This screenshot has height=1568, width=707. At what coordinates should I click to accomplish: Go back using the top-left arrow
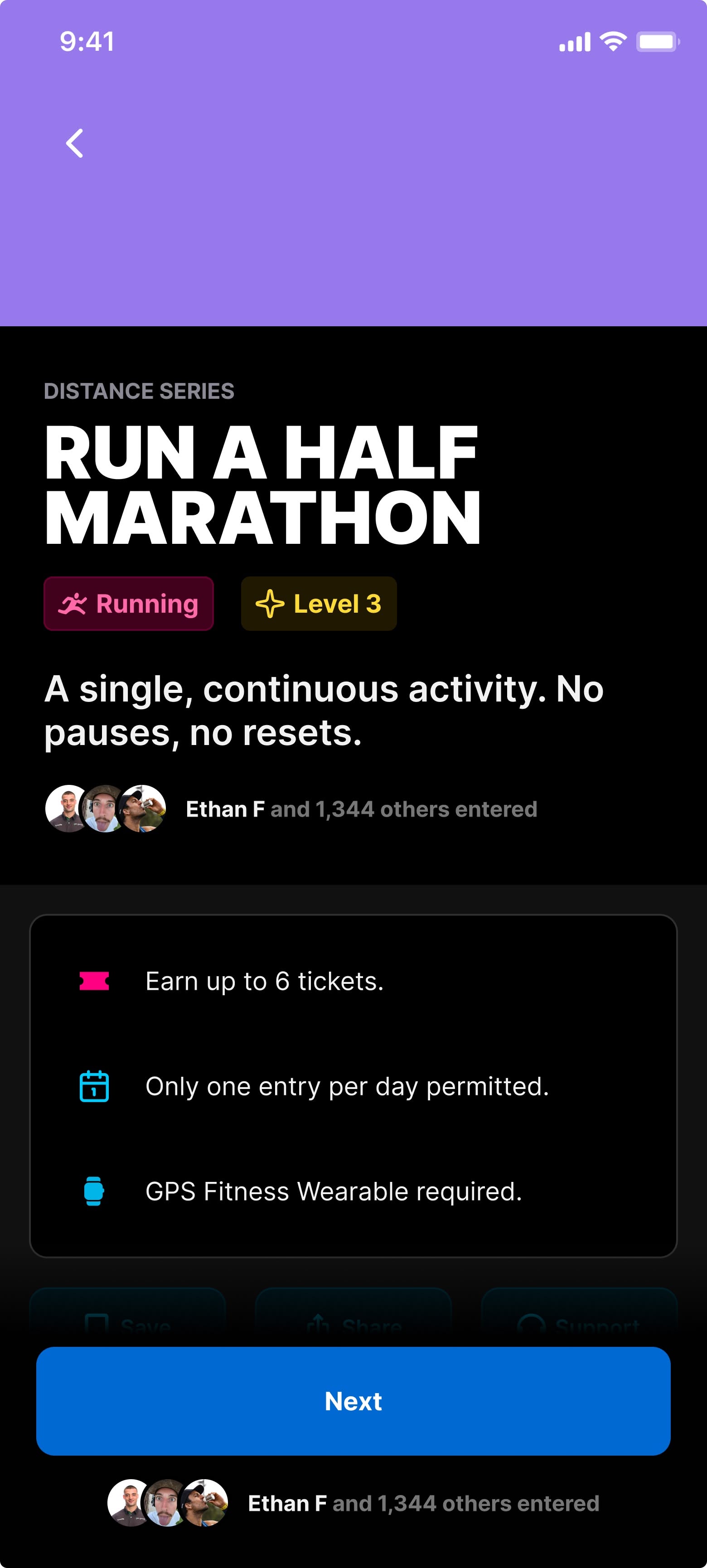[x=74, y=144]
